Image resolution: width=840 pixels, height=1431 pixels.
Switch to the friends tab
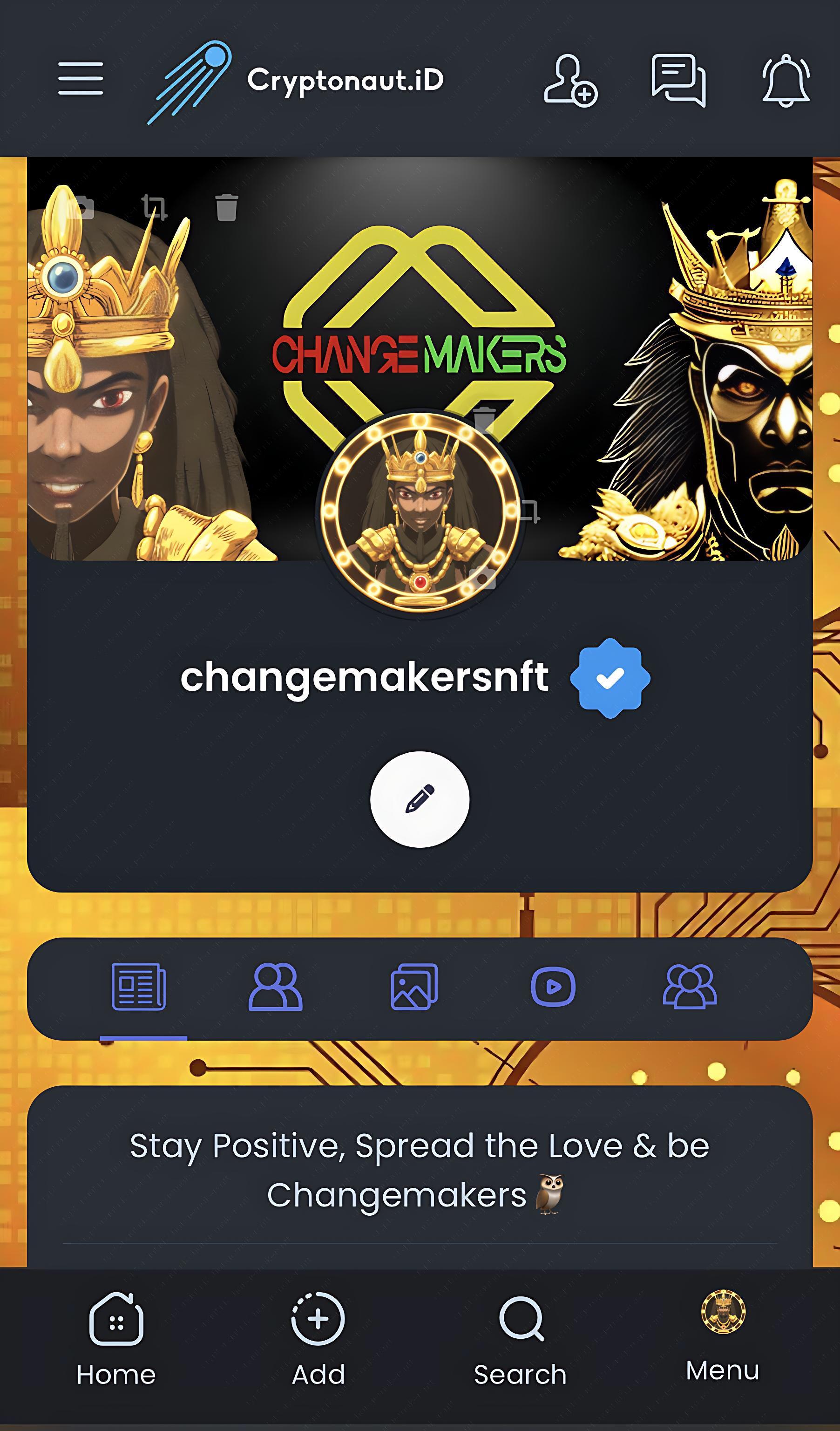(x=275, y=988)
